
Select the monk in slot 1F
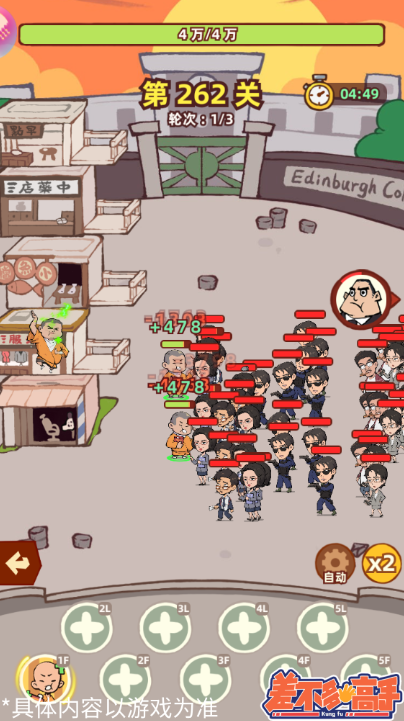45,680
